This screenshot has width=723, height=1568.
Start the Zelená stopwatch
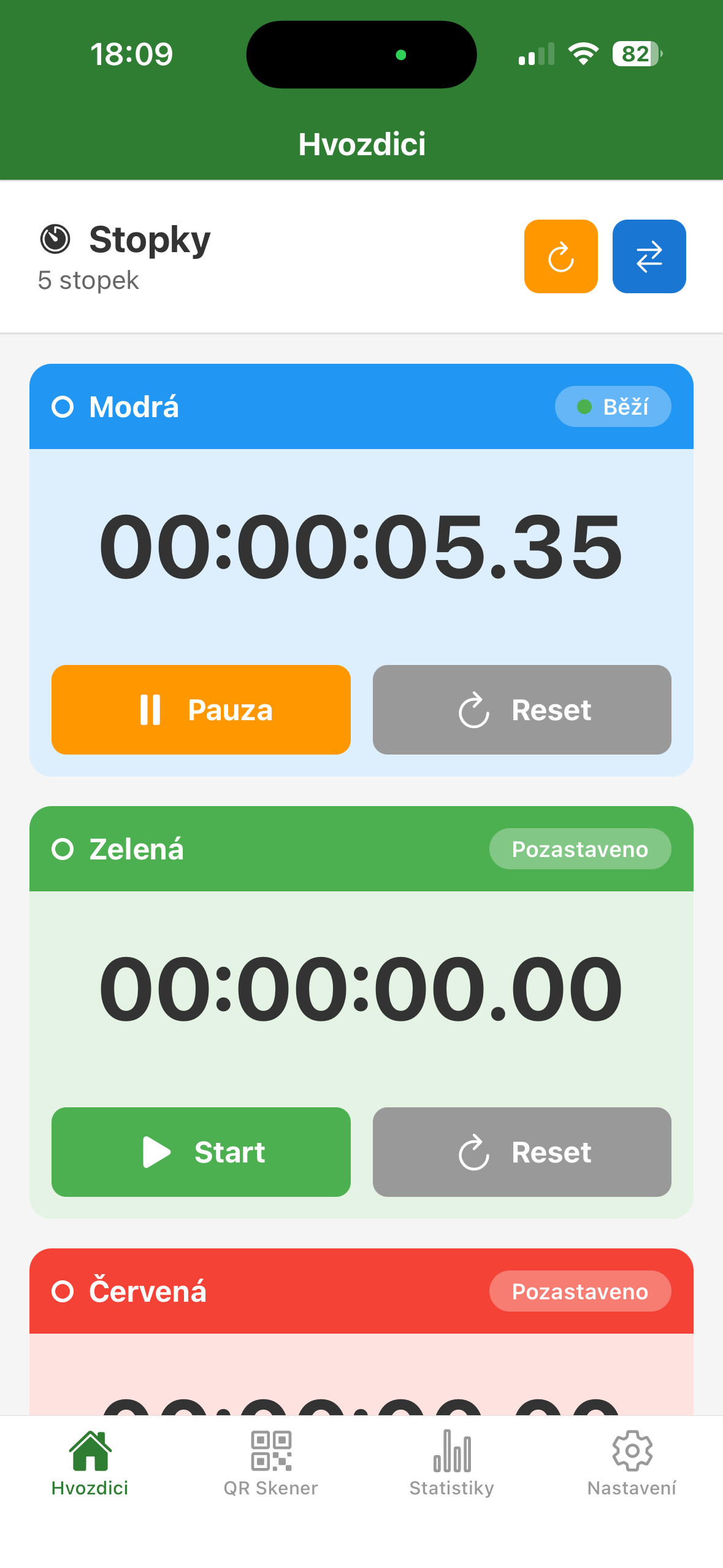201,1151
